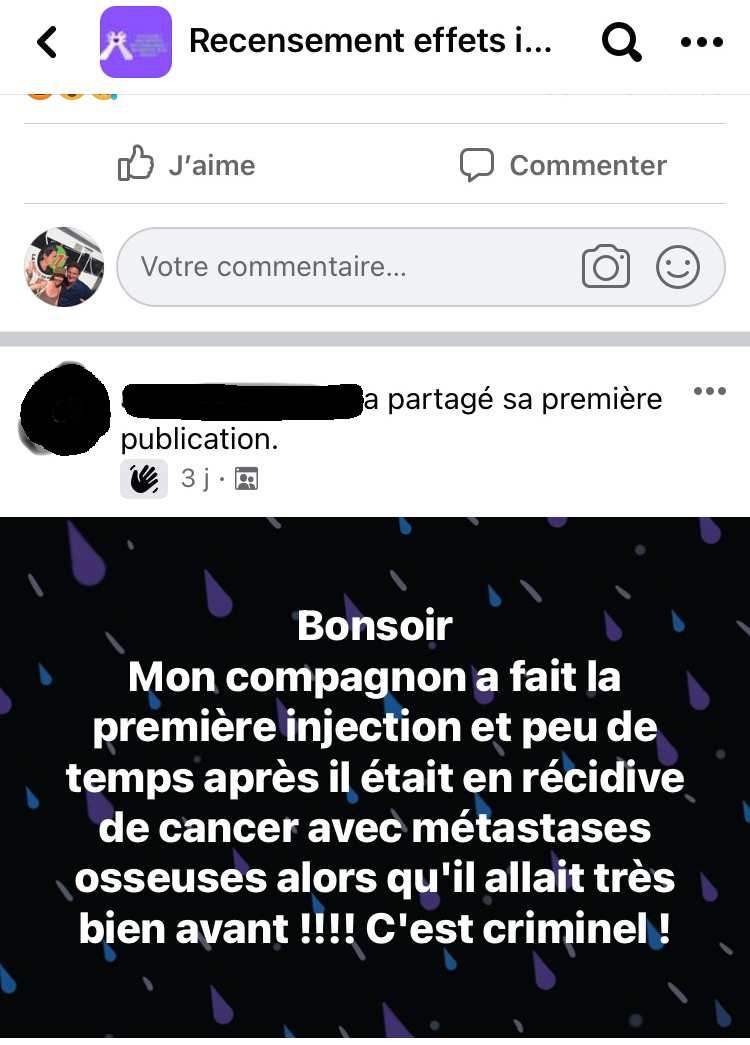The image size is (750, 1045).
Task: Search within the Recensement effets group
Action: (620, 42)
